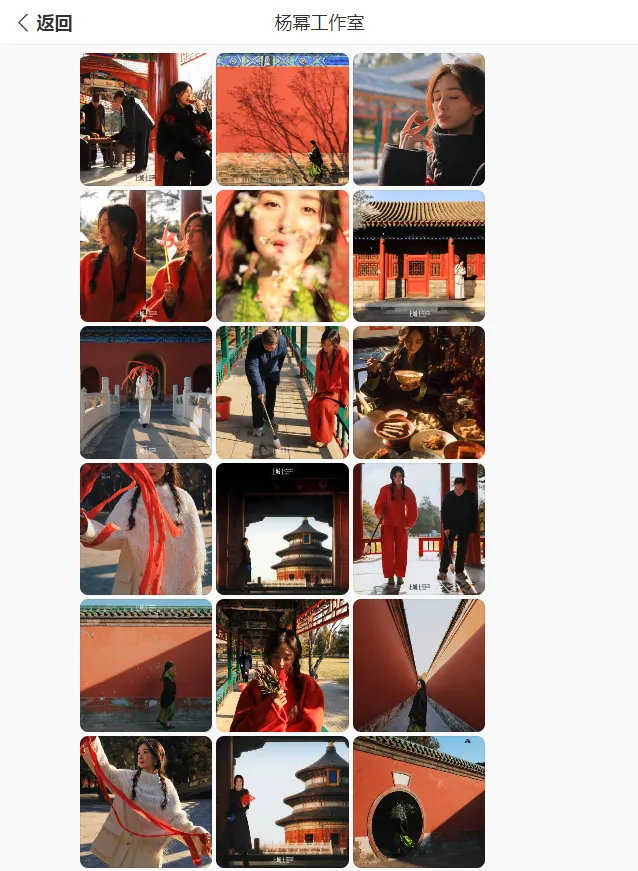View the tree shadow on red wall photo
This screenshot has height=871, width=638.
tap(282, 119)
